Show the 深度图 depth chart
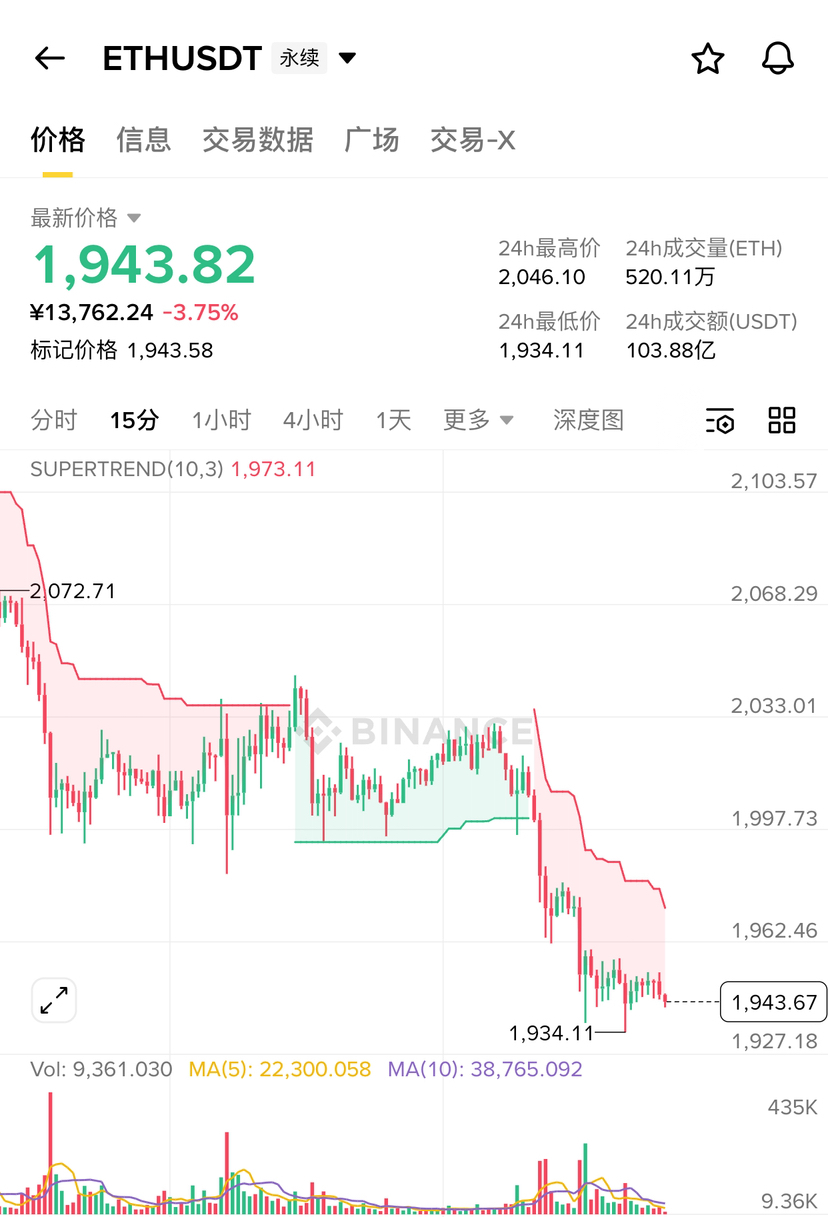Image resolution: width=828 pixels, height=1217 pixels. click(x=588, y=420)
